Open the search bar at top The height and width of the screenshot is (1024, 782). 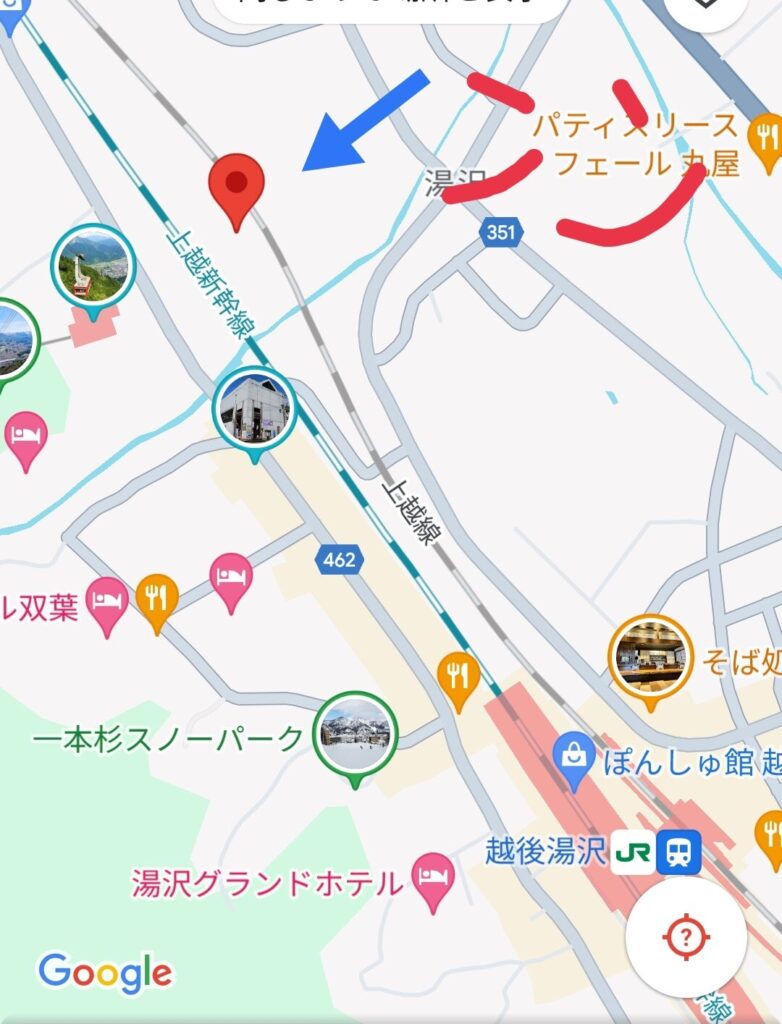point(390,8)
